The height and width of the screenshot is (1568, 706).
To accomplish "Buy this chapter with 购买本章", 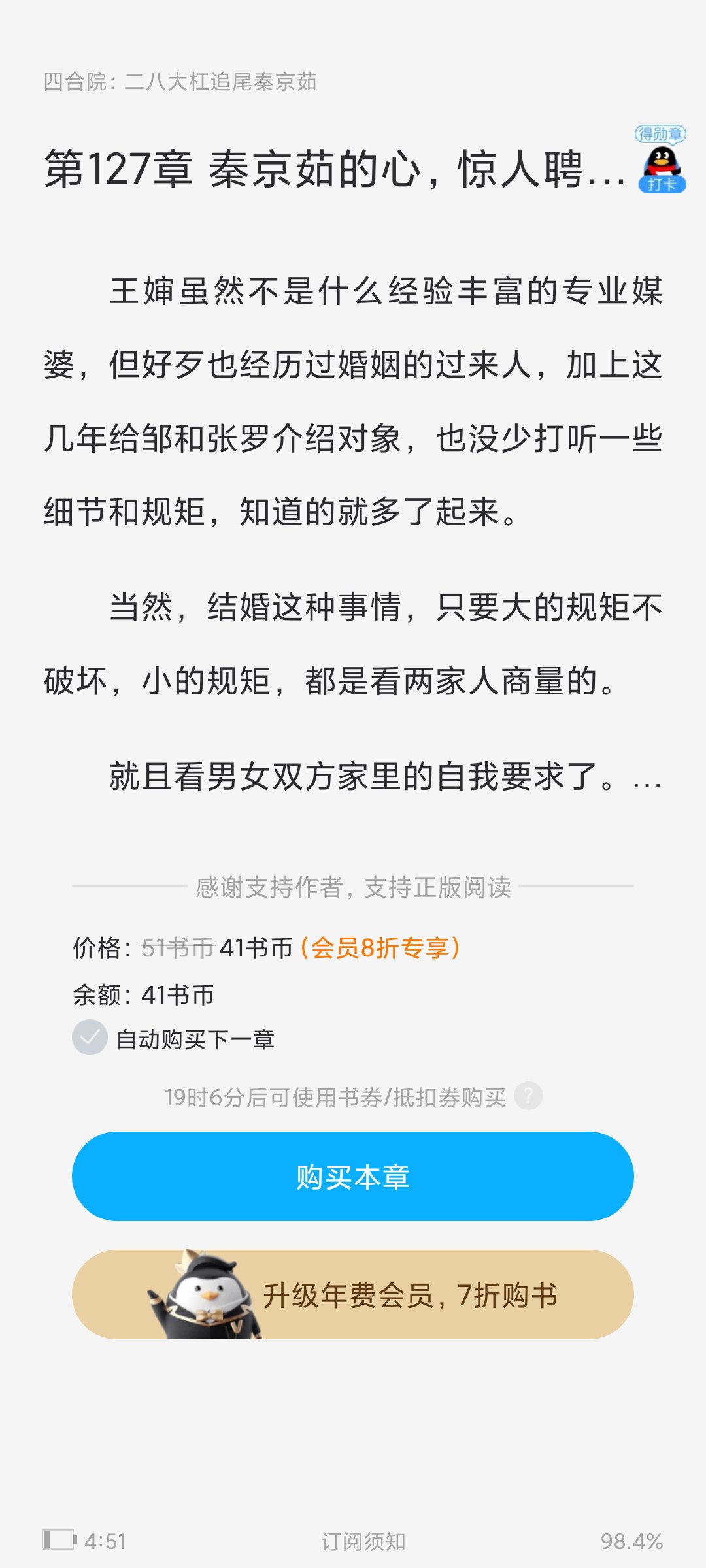I will [x=353, y=1176].
